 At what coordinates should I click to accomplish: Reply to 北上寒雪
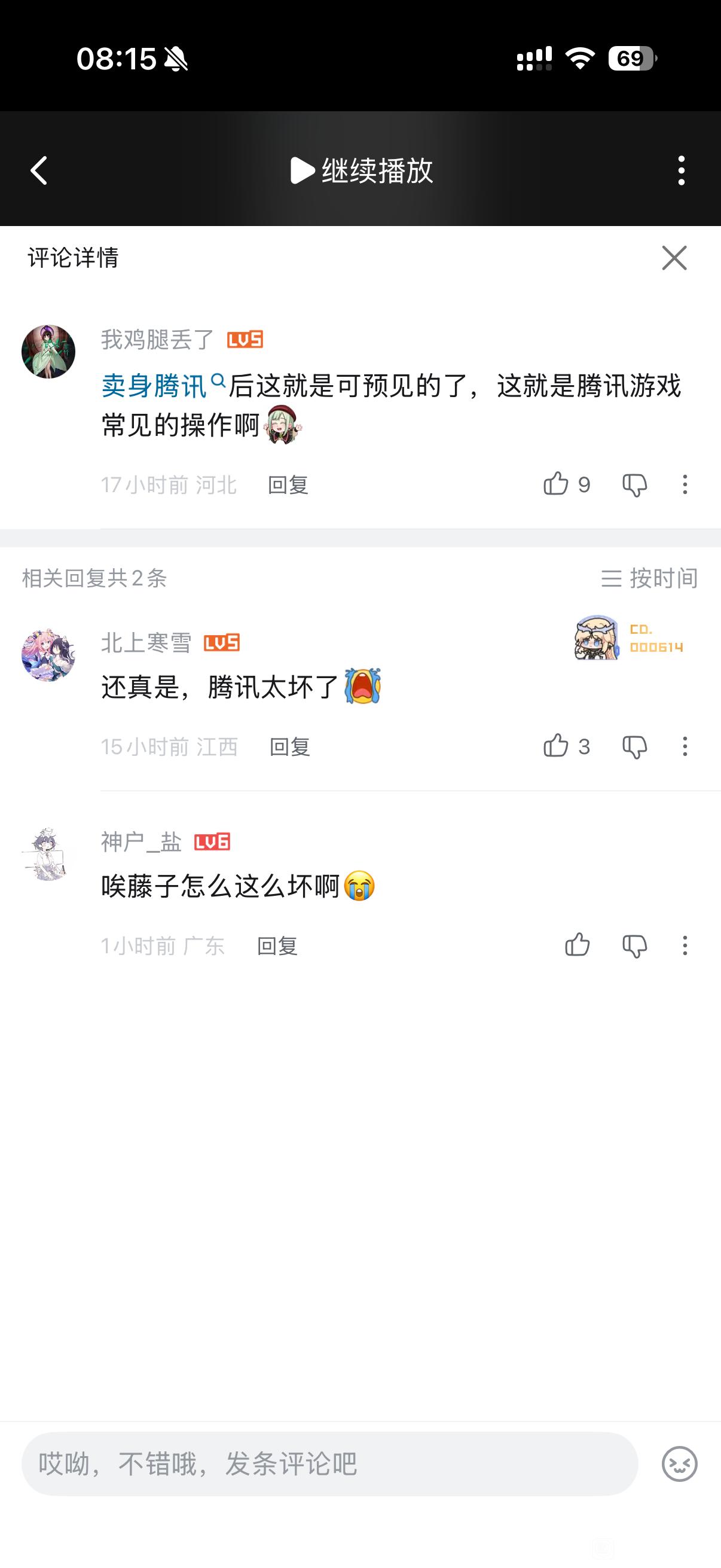(x=290, y=747)
